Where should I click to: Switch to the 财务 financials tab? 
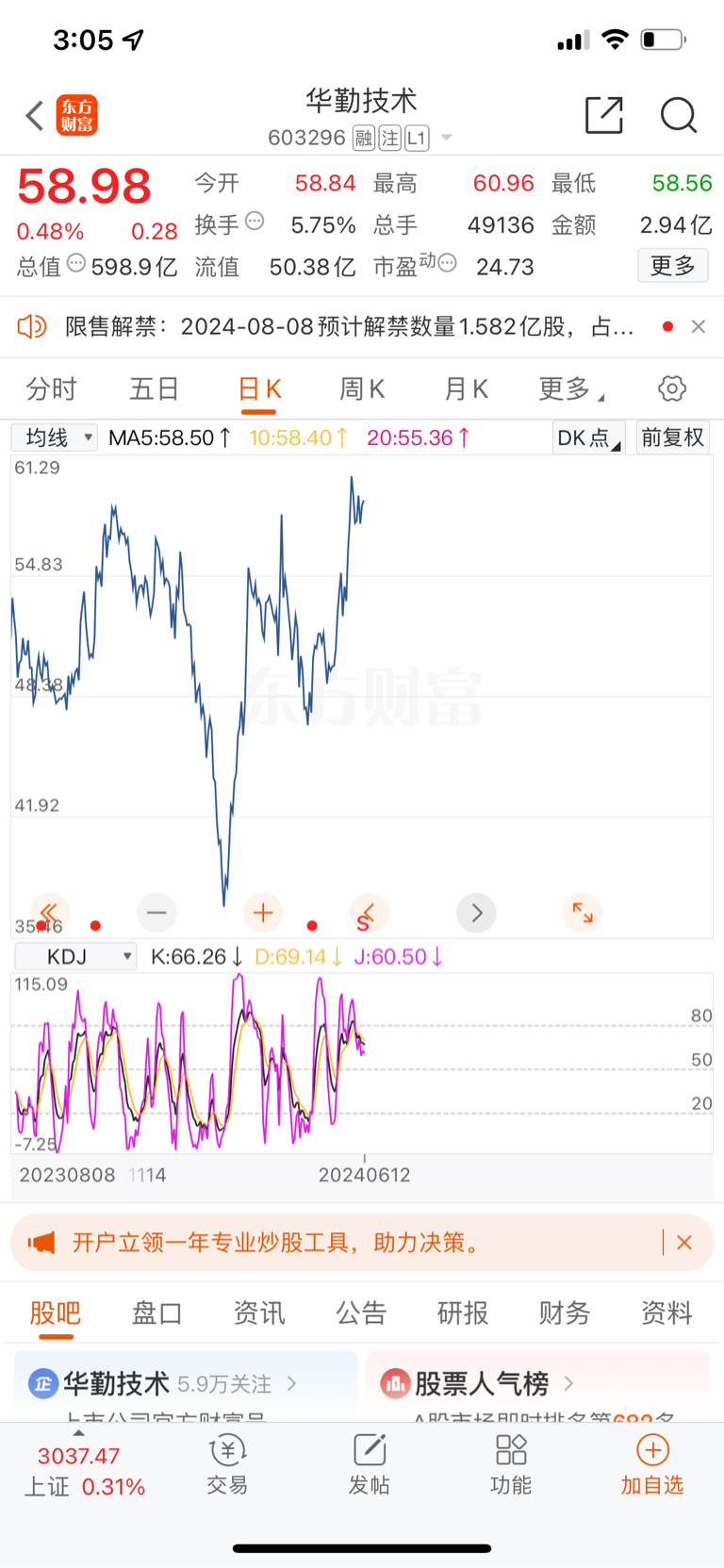click(x=564, y=1312)
